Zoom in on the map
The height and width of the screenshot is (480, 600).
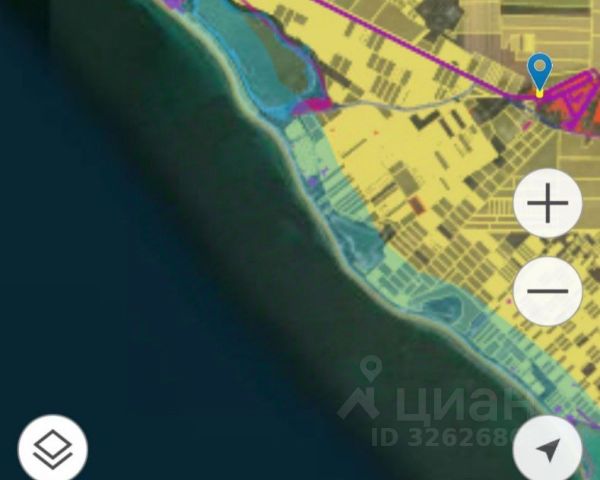click(x=547, y=204)
